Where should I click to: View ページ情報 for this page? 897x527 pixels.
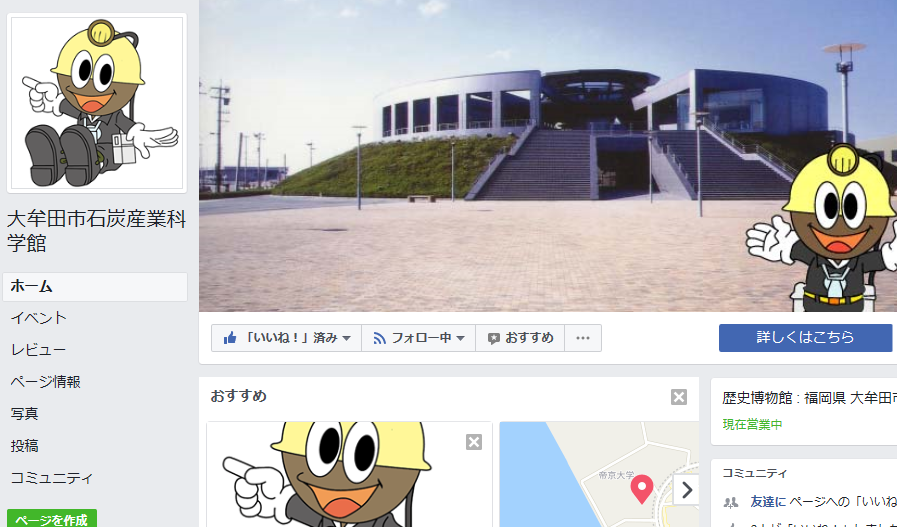pyautogui.click(x=45, y=382)
